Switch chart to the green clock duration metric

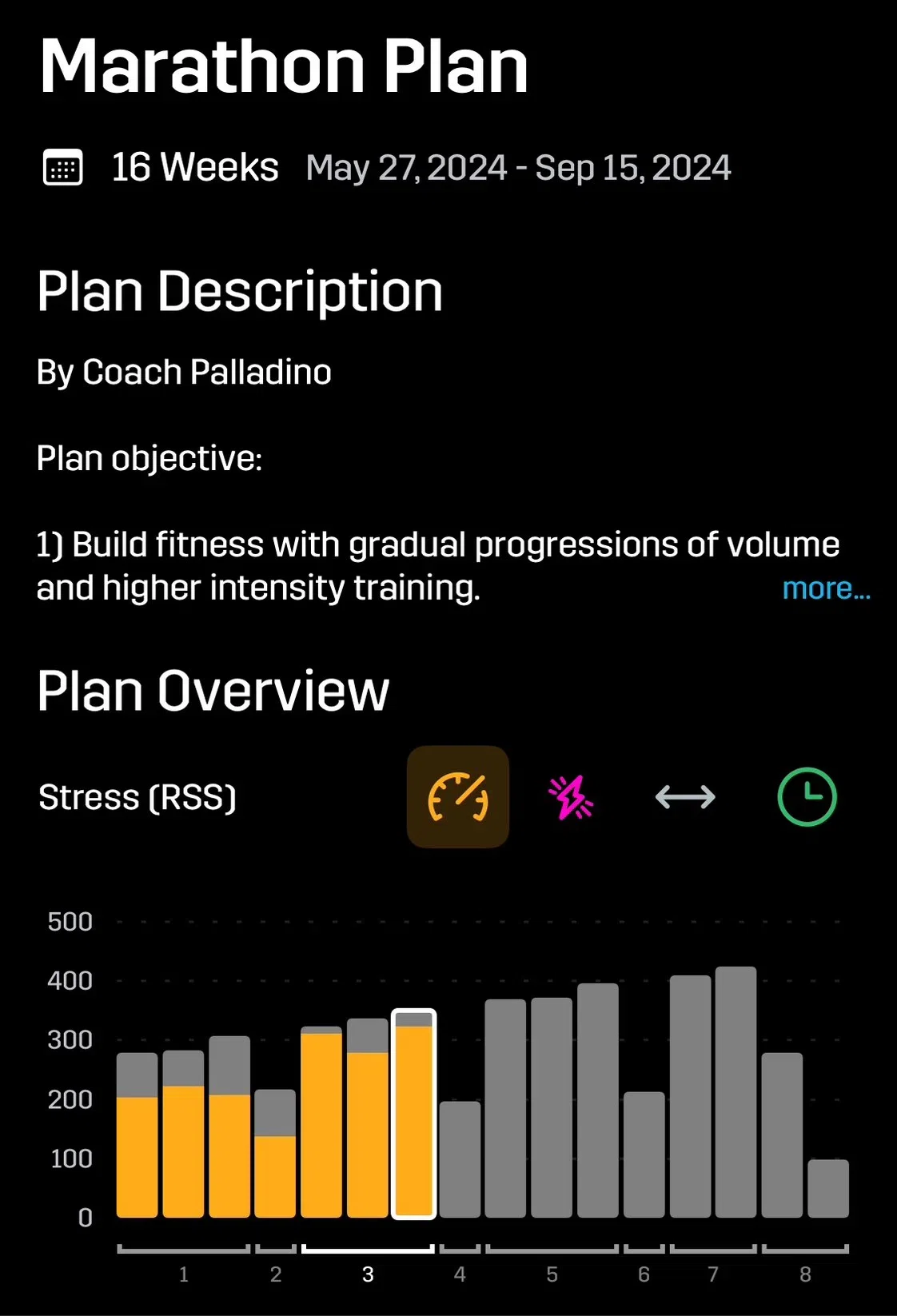[807, 797]
